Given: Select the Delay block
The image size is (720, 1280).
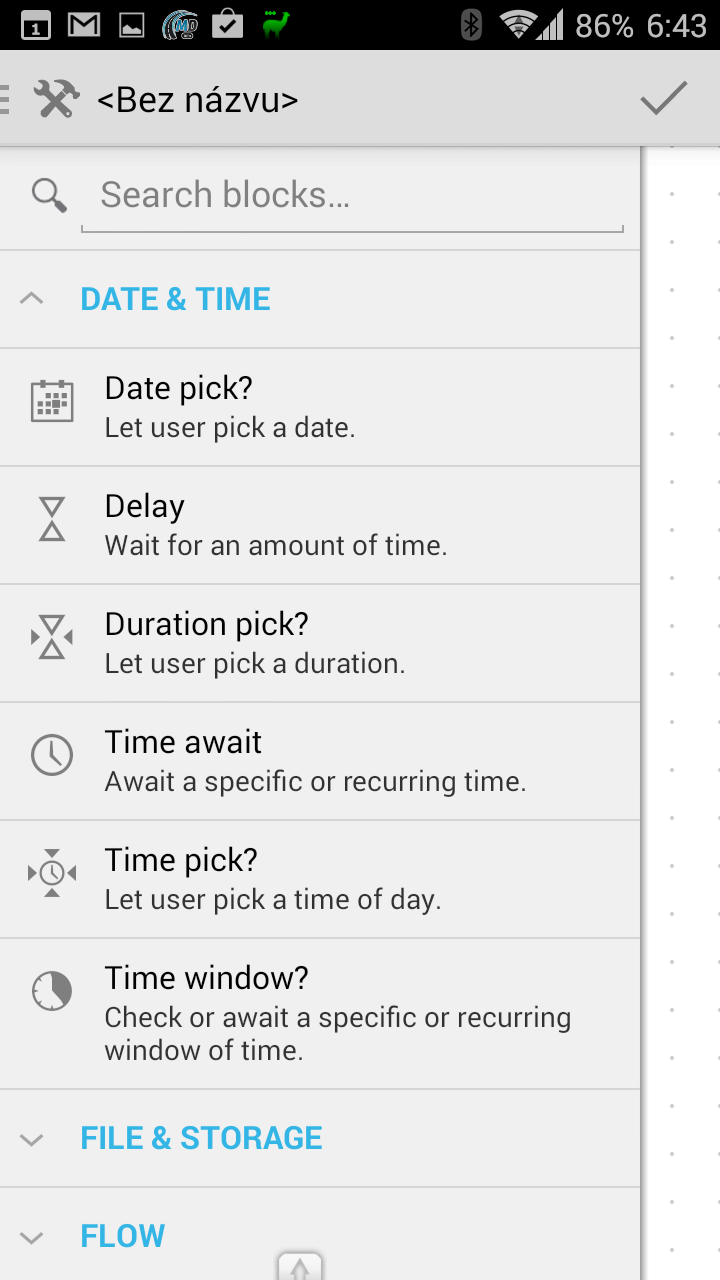Looking at the screenshot, I should pos(320,525).
